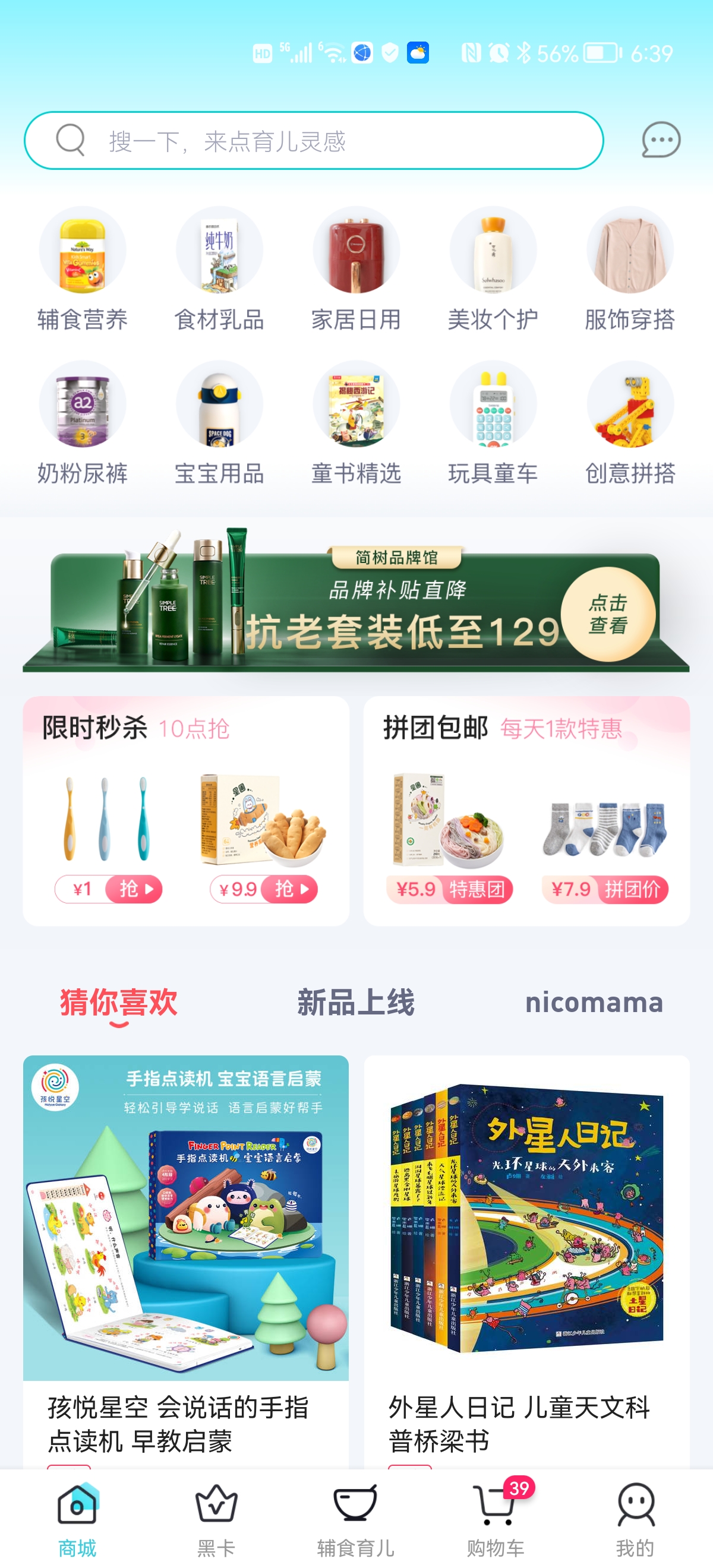The width and height of the screenshot is (713, 1568).
Task: Open the messages chat bubble icon
Action: 661,140
